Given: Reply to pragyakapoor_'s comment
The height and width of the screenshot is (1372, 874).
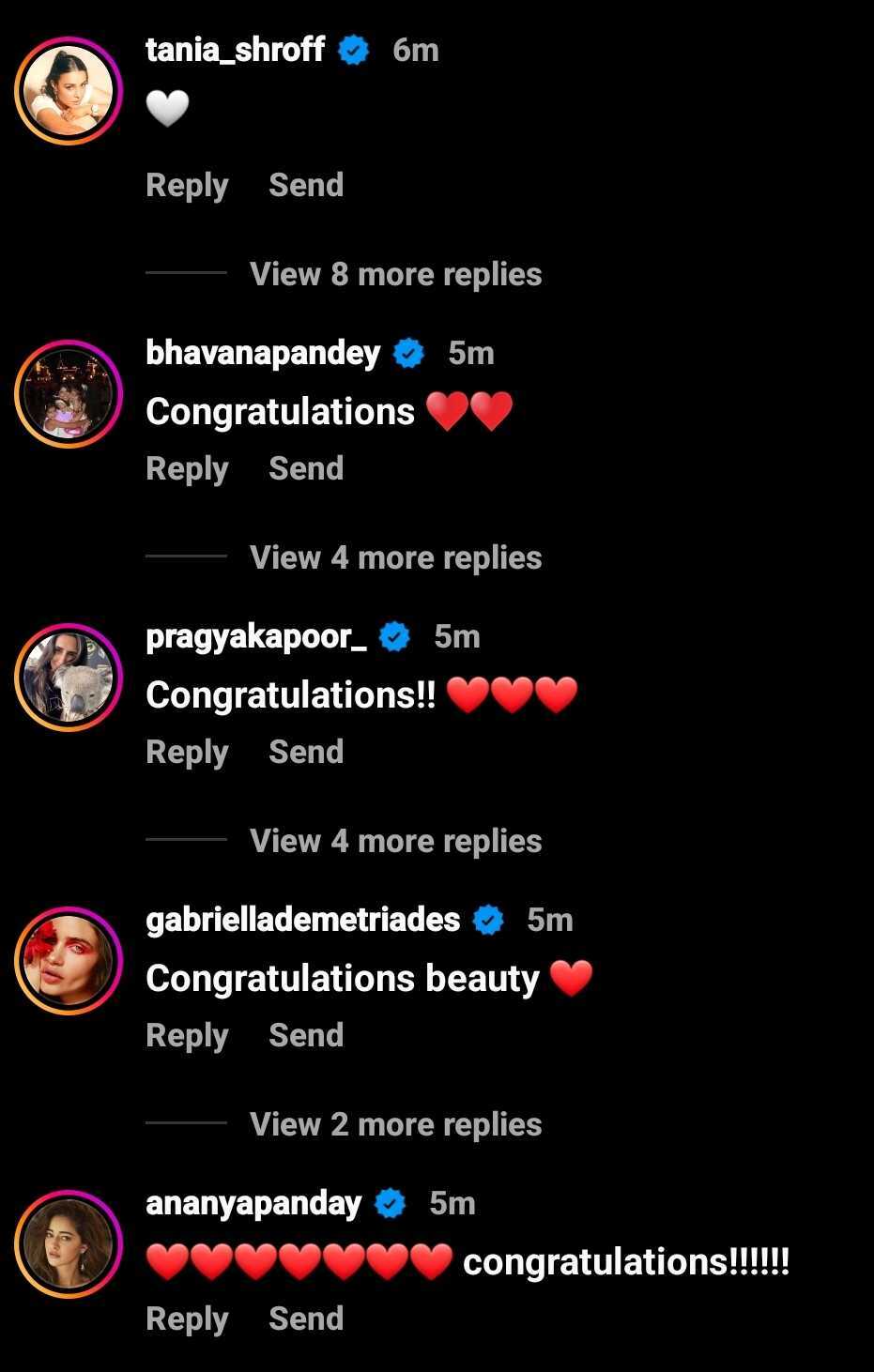Looking at the screenshot, I should 187,752.
